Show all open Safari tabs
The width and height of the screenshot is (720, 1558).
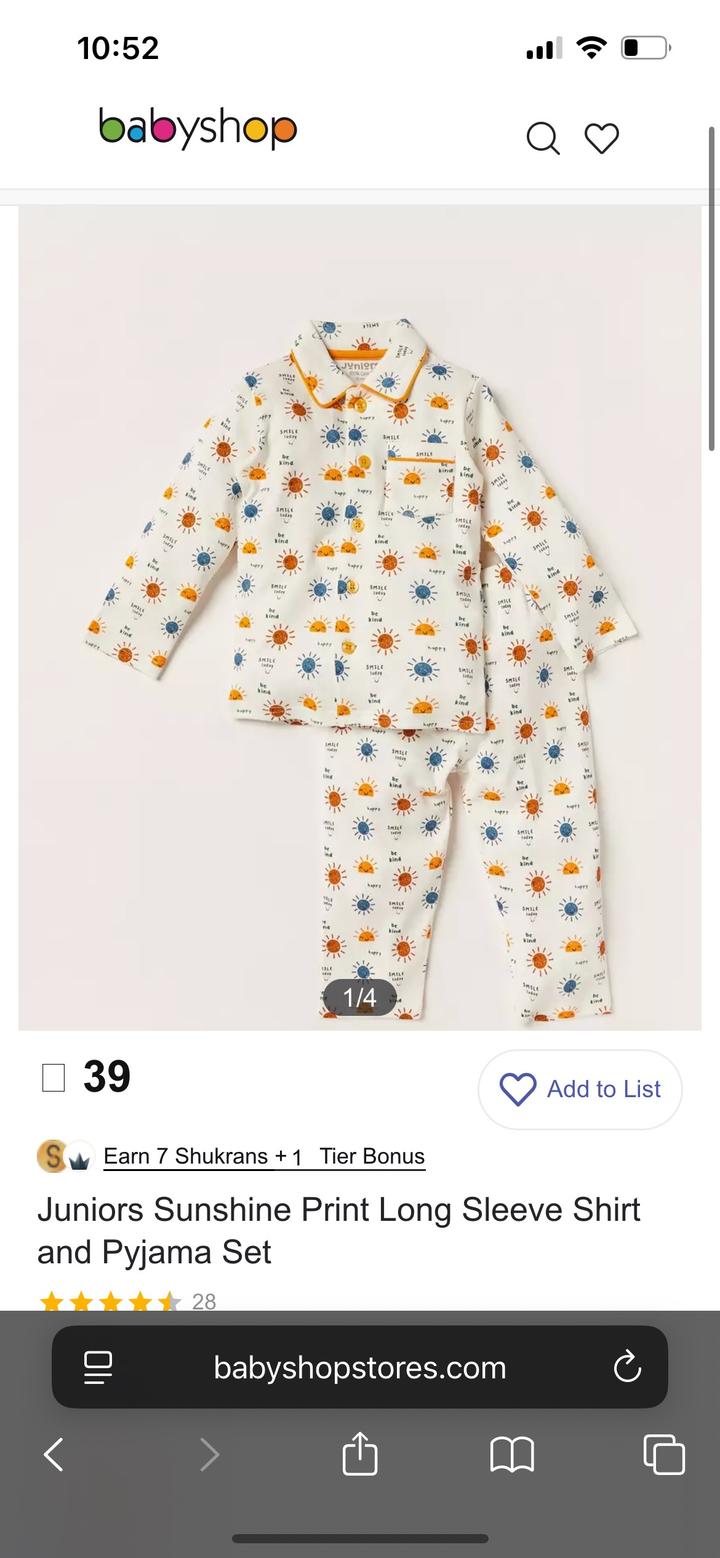click(664, 1454)
